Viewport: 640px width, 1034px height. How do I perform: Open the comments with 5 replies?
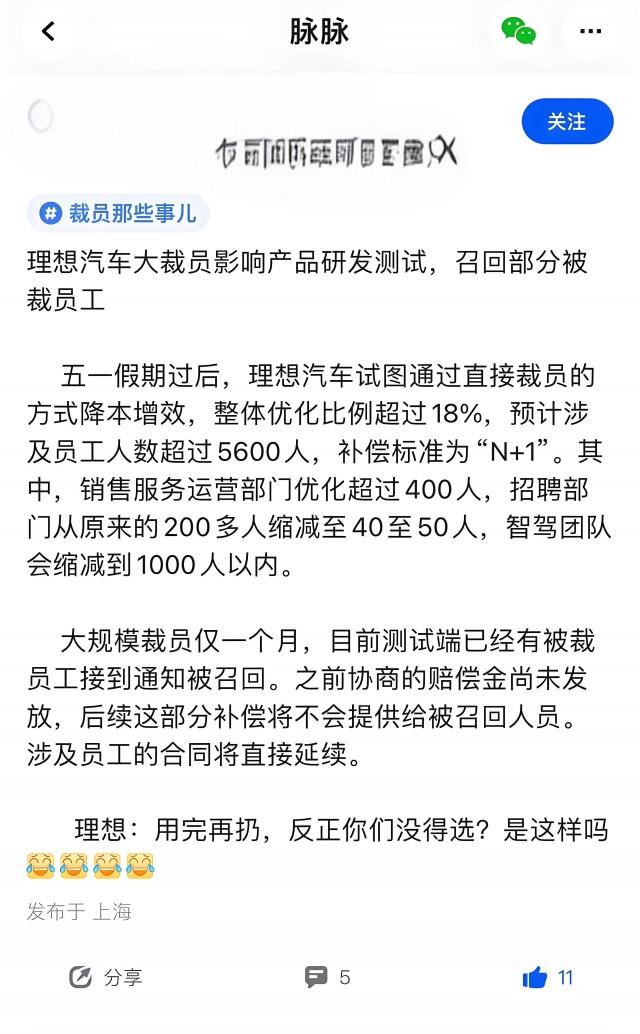click(327, 977)
